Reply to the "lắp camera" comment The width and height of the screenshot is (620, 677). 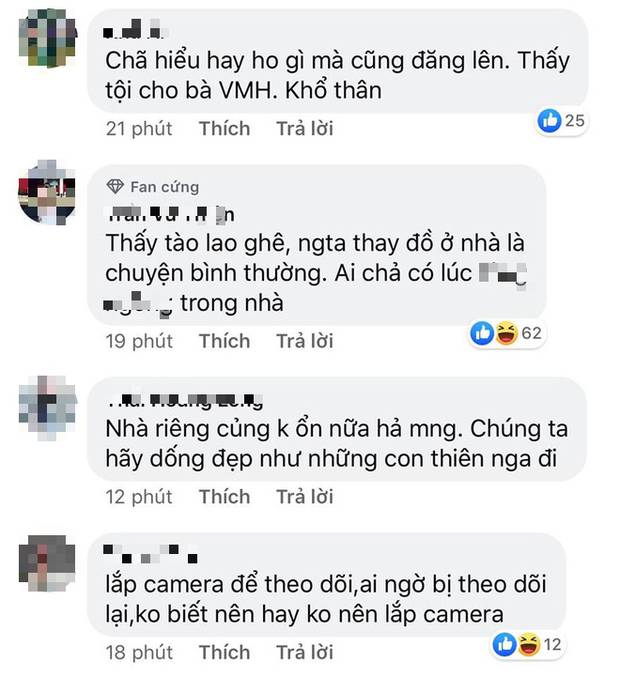[x=304, y=652]
